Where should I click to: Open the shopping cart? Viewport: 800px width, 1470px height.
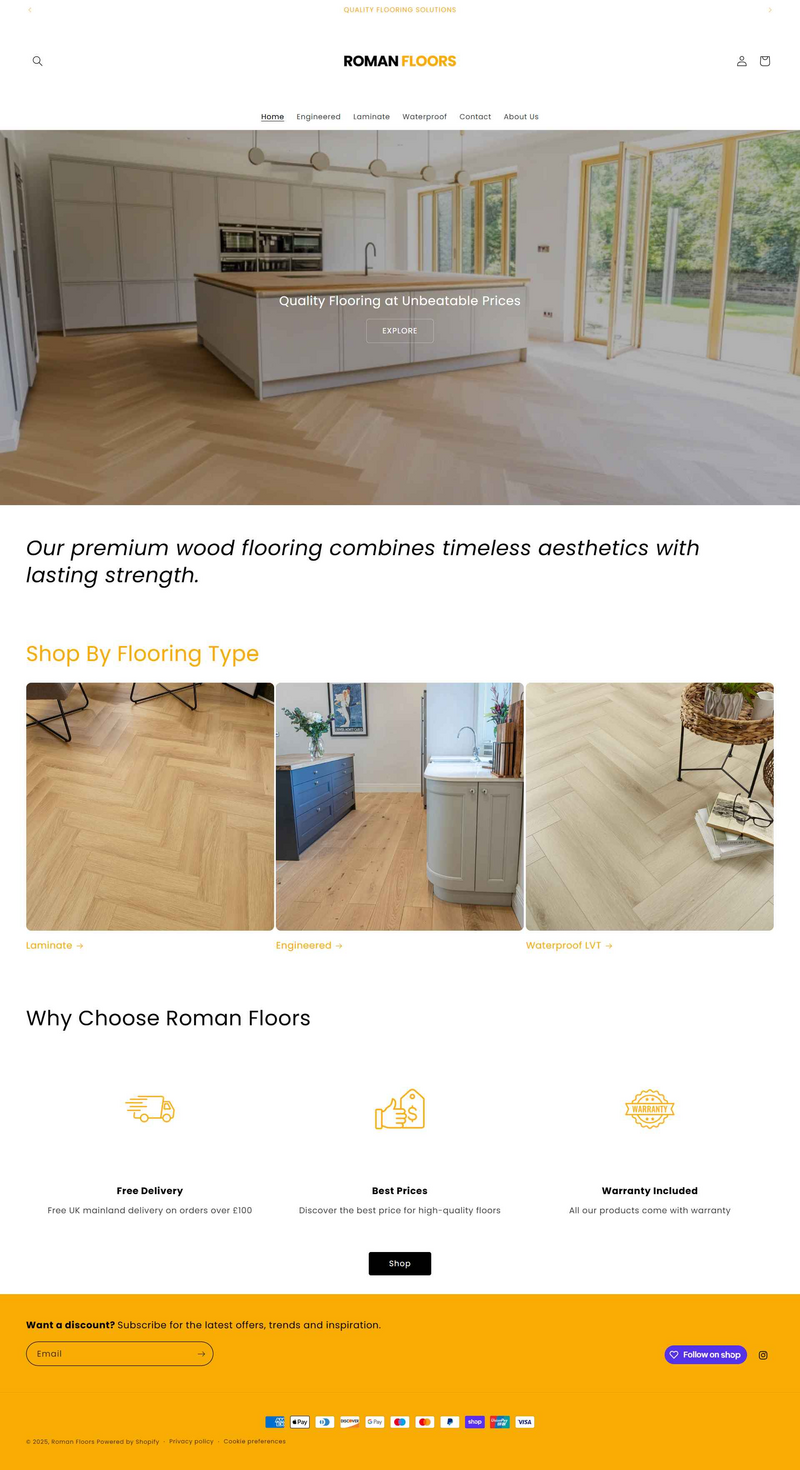pyautogui.click(x=764, y=61)
